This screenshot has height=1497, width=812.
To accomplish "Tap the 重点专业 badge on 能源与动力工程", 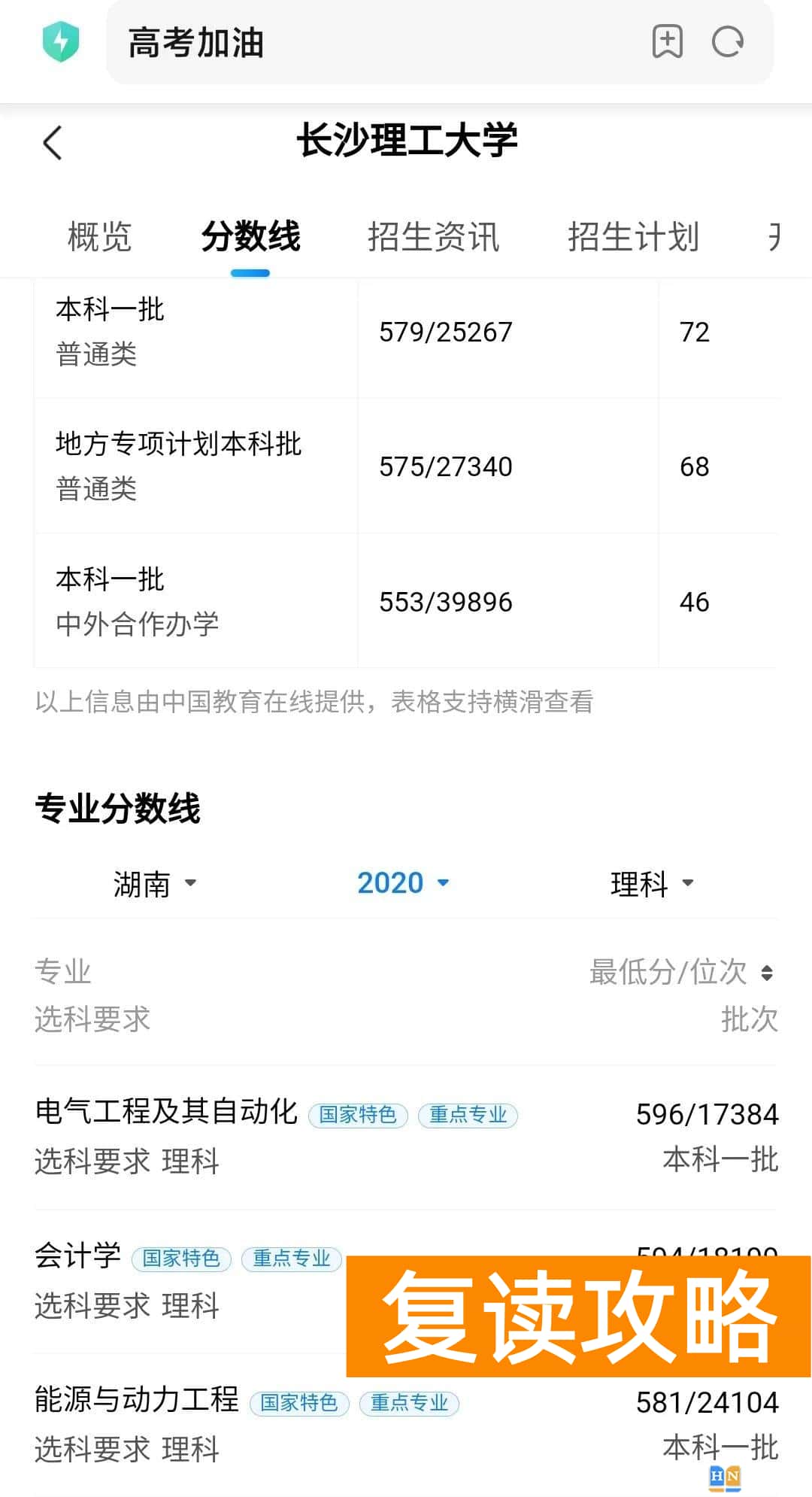I will point(409,1404).
